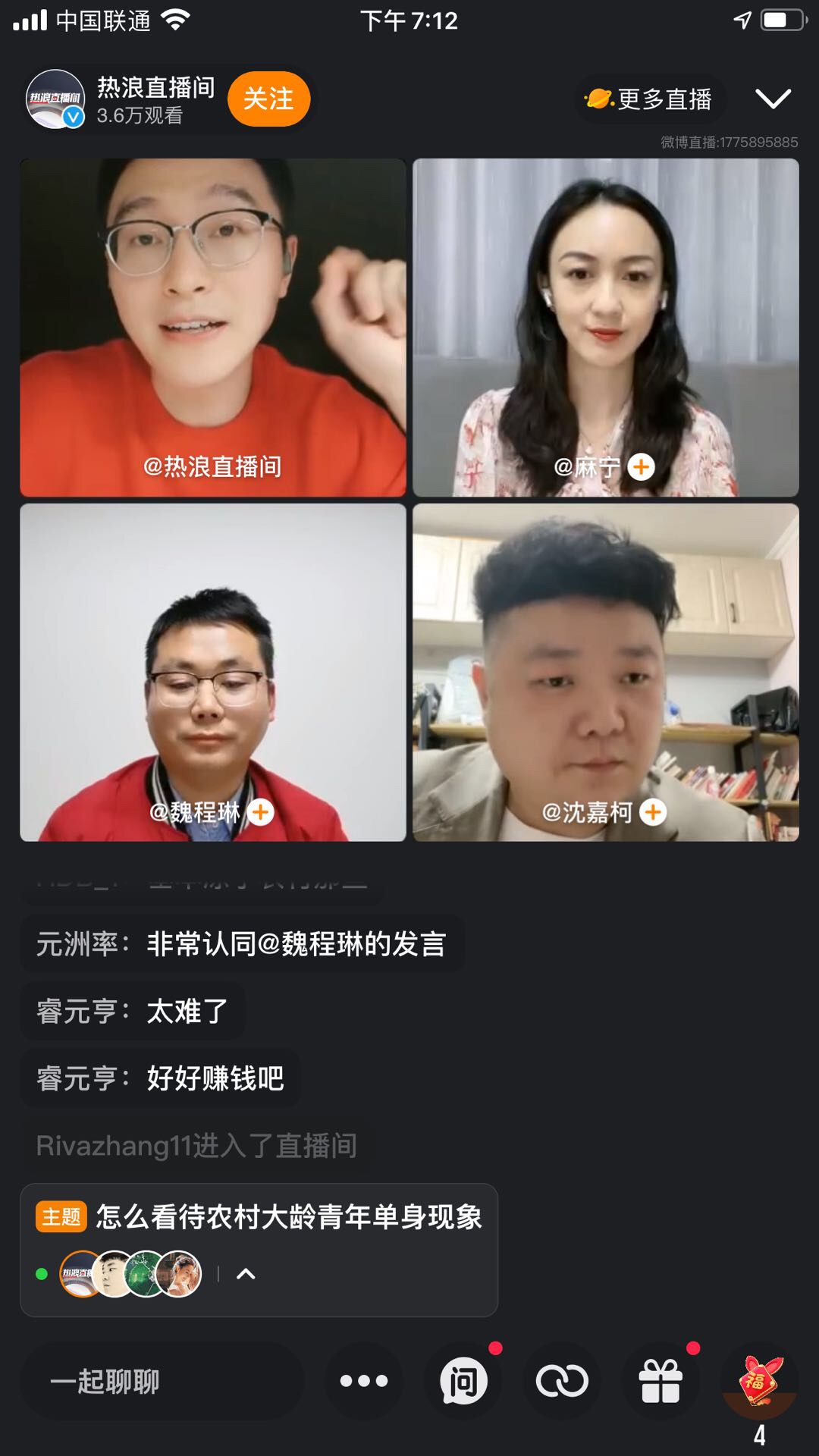
Task: Open the 热浪直播间 host avatar
Action: click(x=55, y=99)
